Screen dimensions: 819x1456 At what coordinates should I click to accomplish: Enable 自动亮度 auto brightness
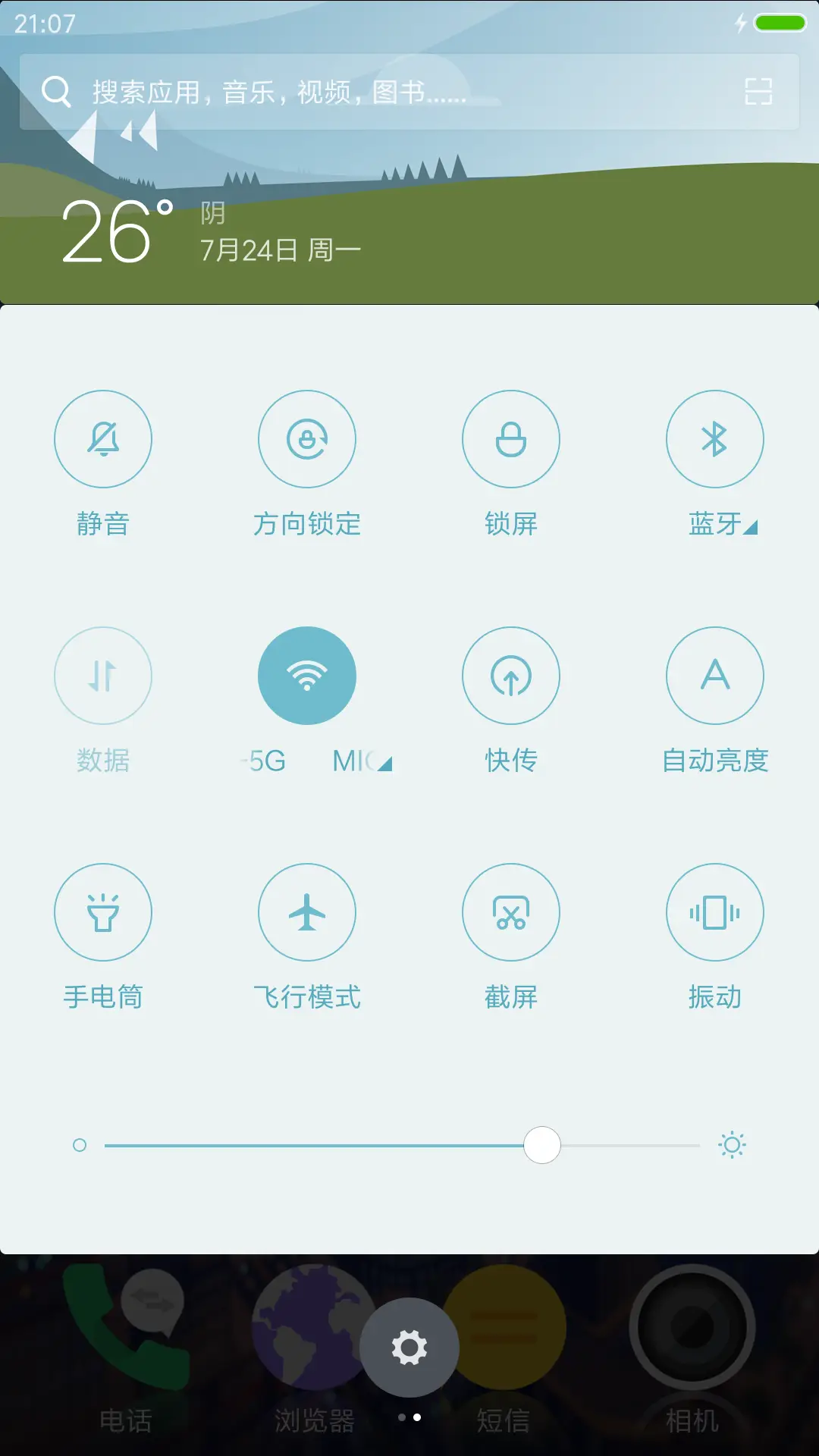[x=714, y=676]
